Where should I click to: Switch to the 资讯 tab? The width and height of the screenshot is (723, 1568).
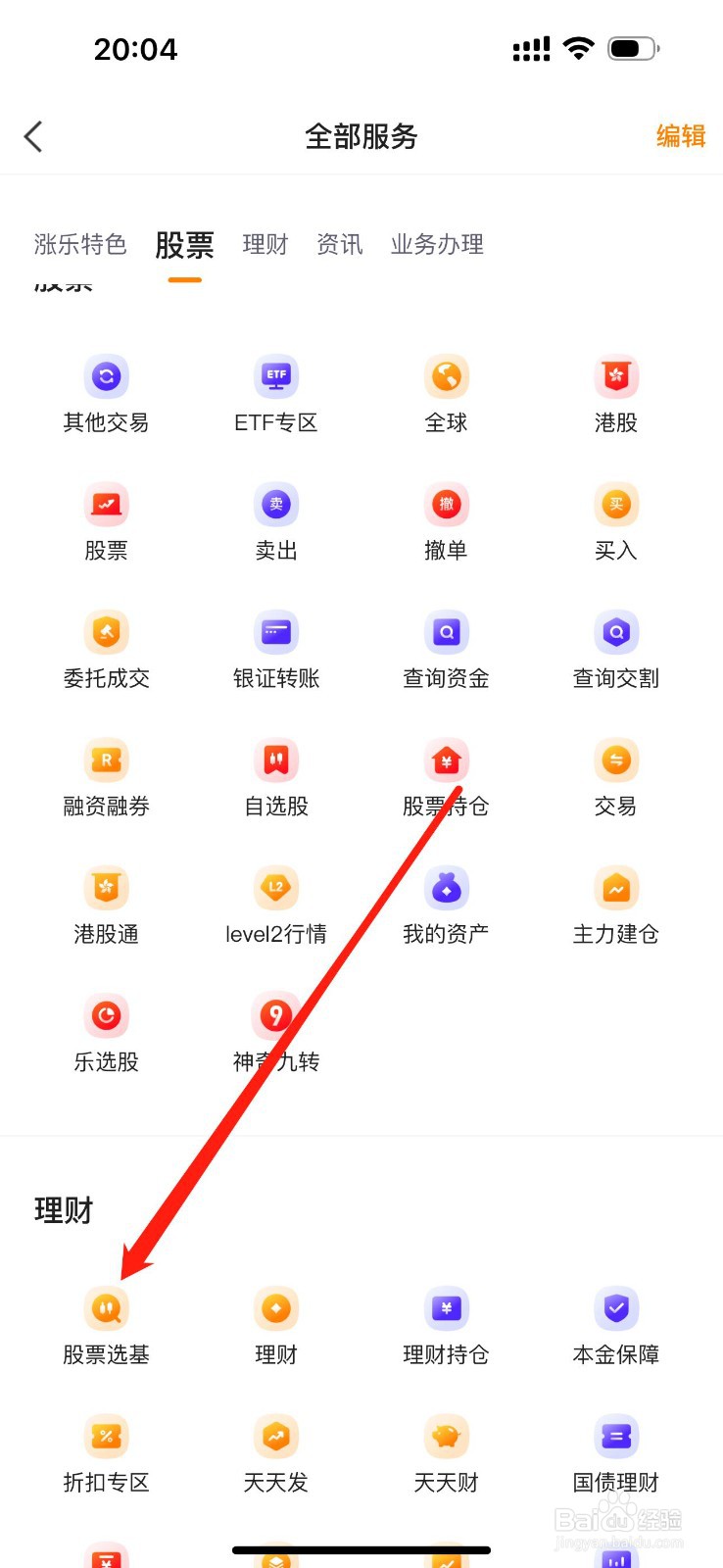(x=339, y=245)
